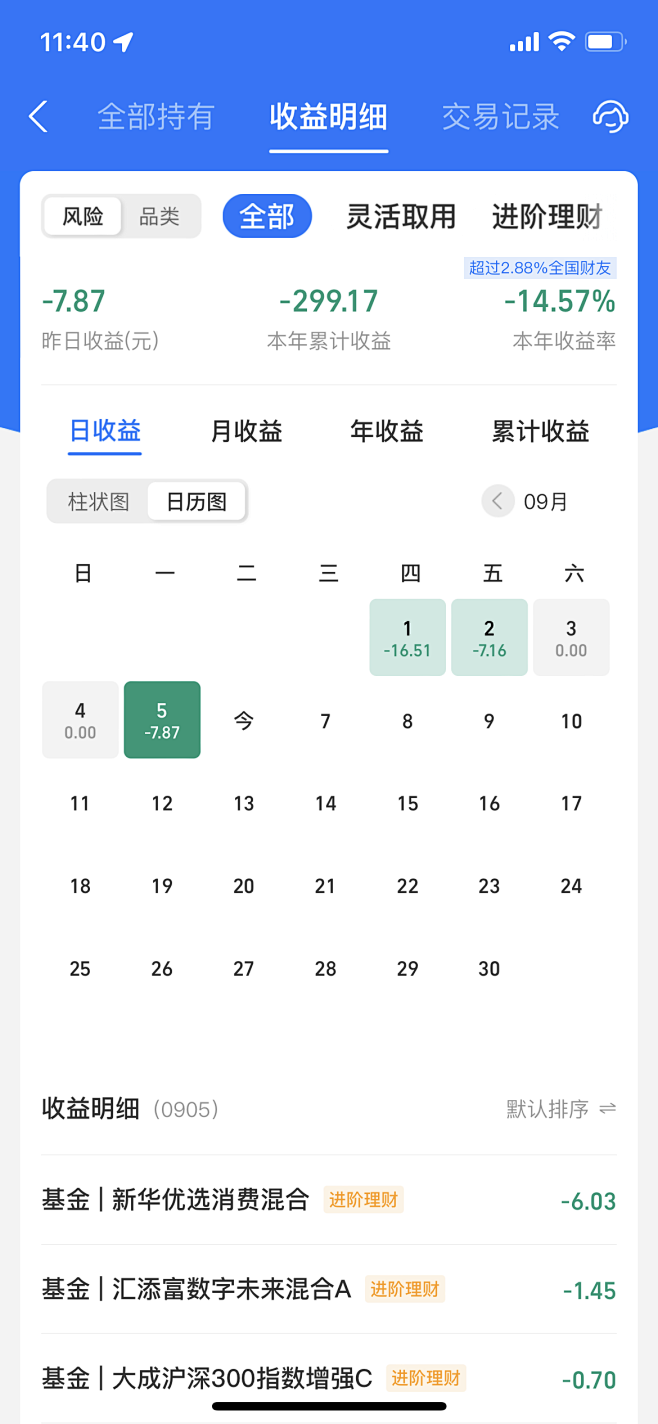Go to the previous month arrow
The image size is (658, 1424).
tap(498, 501)
